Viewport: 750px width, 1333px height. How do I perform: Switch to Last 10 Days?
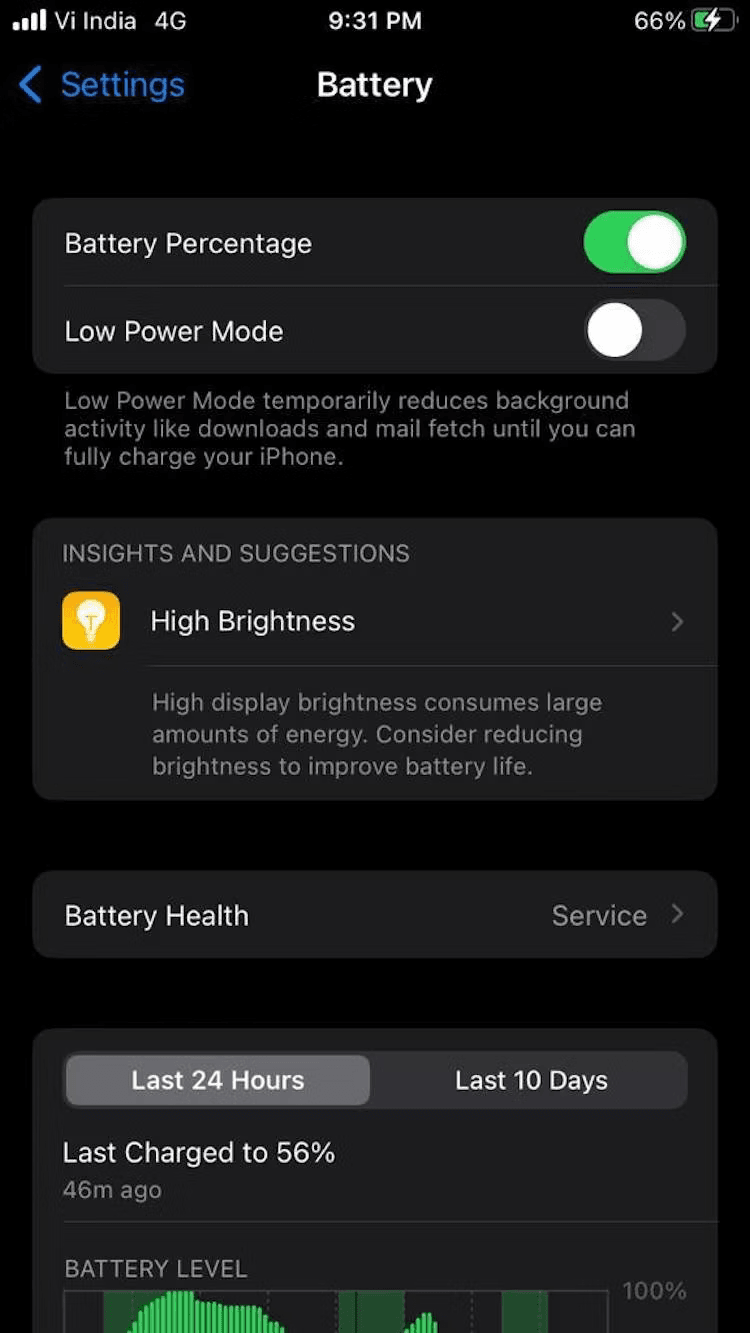[531, 1080]
